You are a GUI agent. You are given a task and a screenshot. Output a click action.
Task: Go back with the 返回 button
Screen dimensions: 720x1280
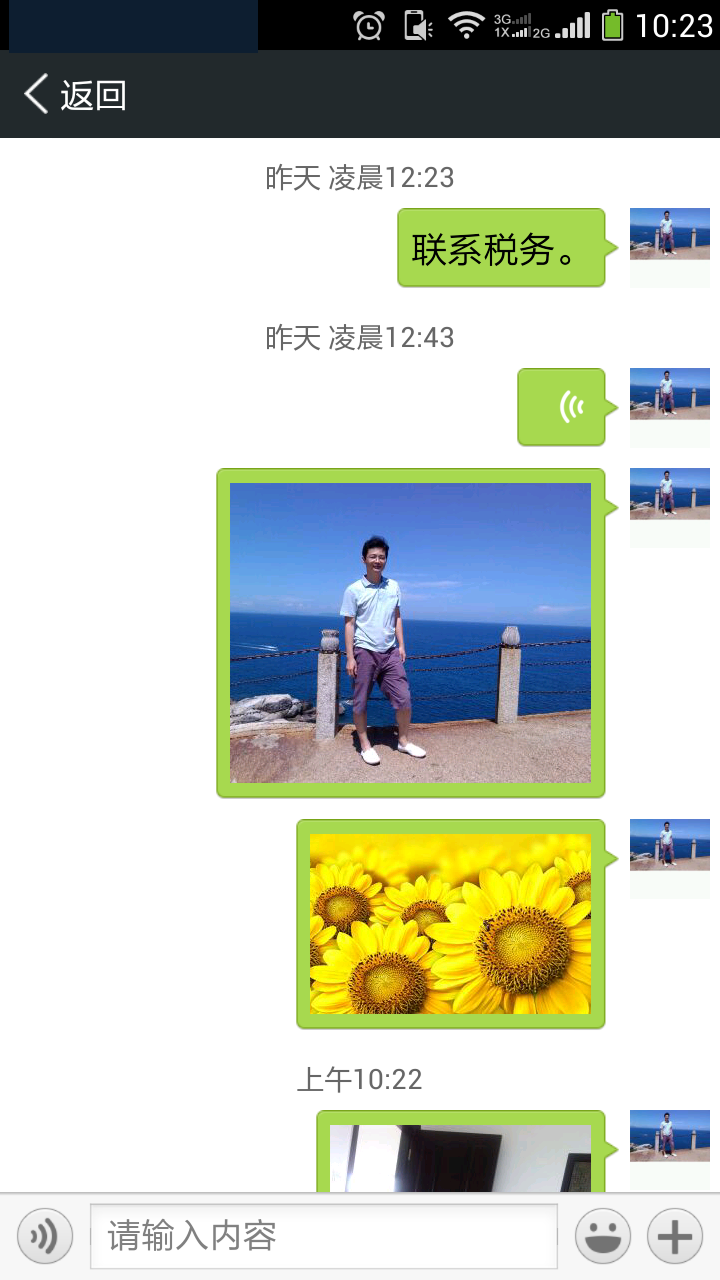click(75, 95)
